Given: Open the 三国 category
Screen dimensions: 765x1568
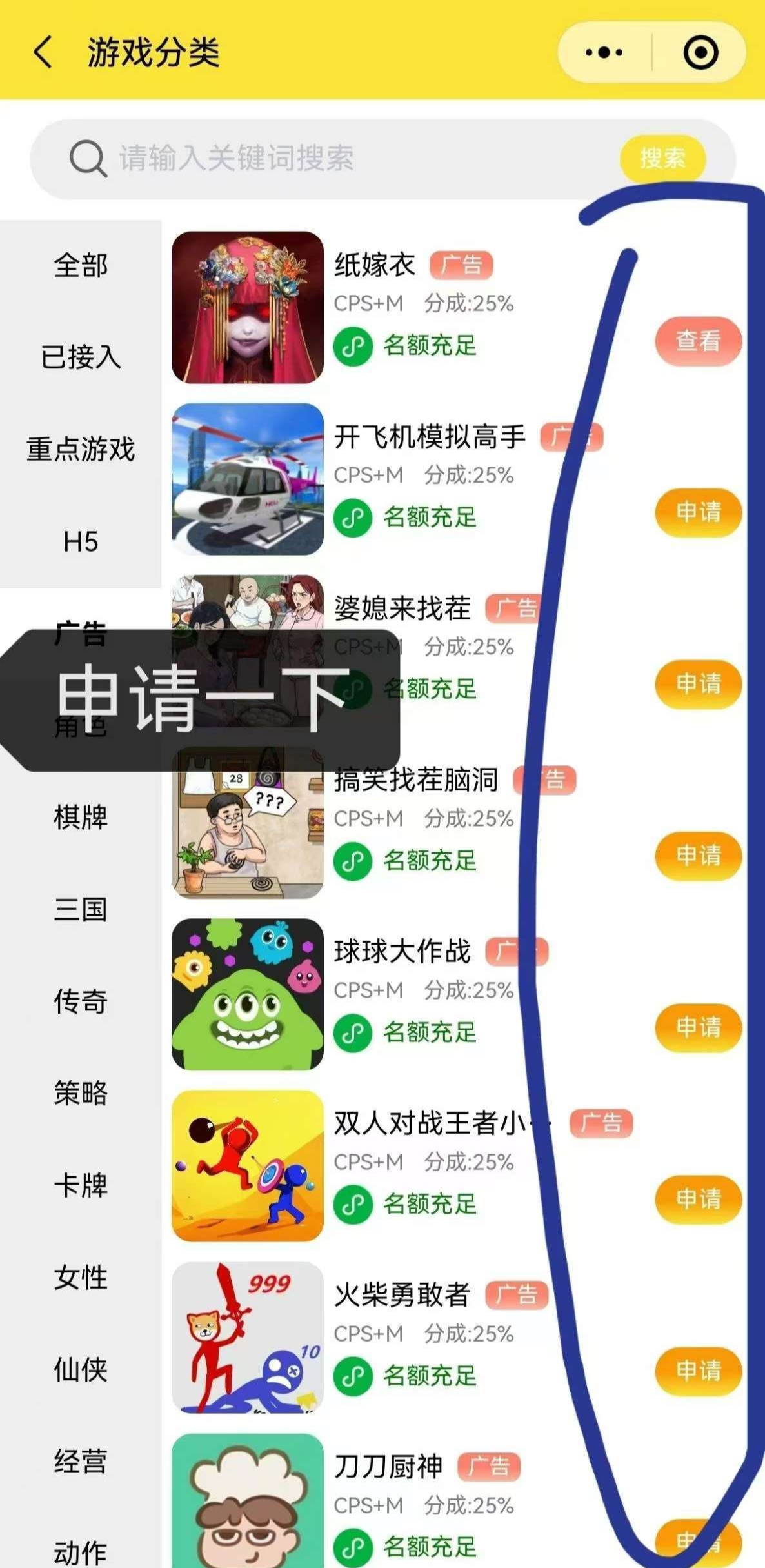Looking at the screenshot, I should click(x=81, y=909).
